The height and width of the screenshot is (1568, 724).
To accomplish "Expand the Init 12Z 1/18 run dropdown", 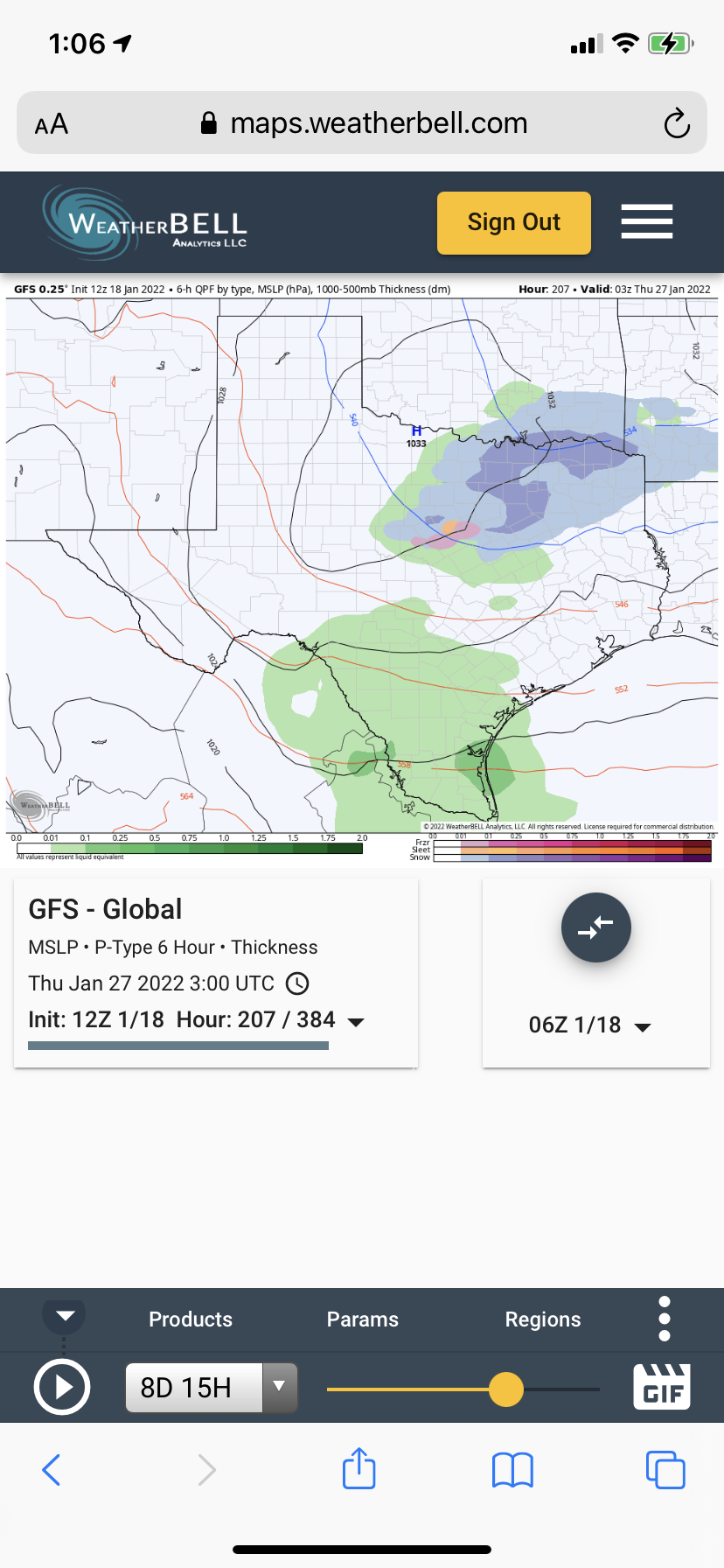I will (356, 1021).
